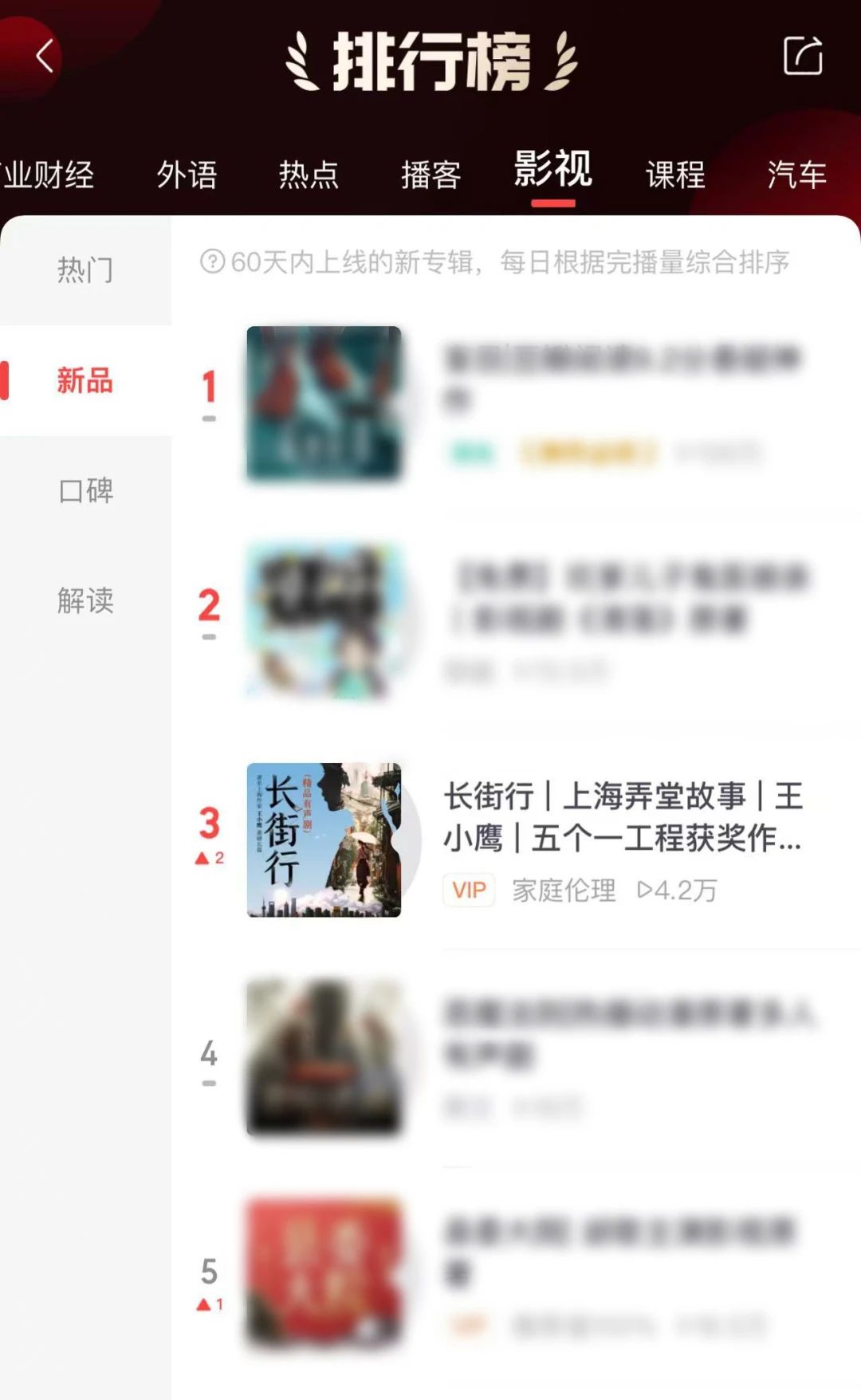861x1400 pixels.
Task: Select the 课程 category tab
Action: click(675, 175)
